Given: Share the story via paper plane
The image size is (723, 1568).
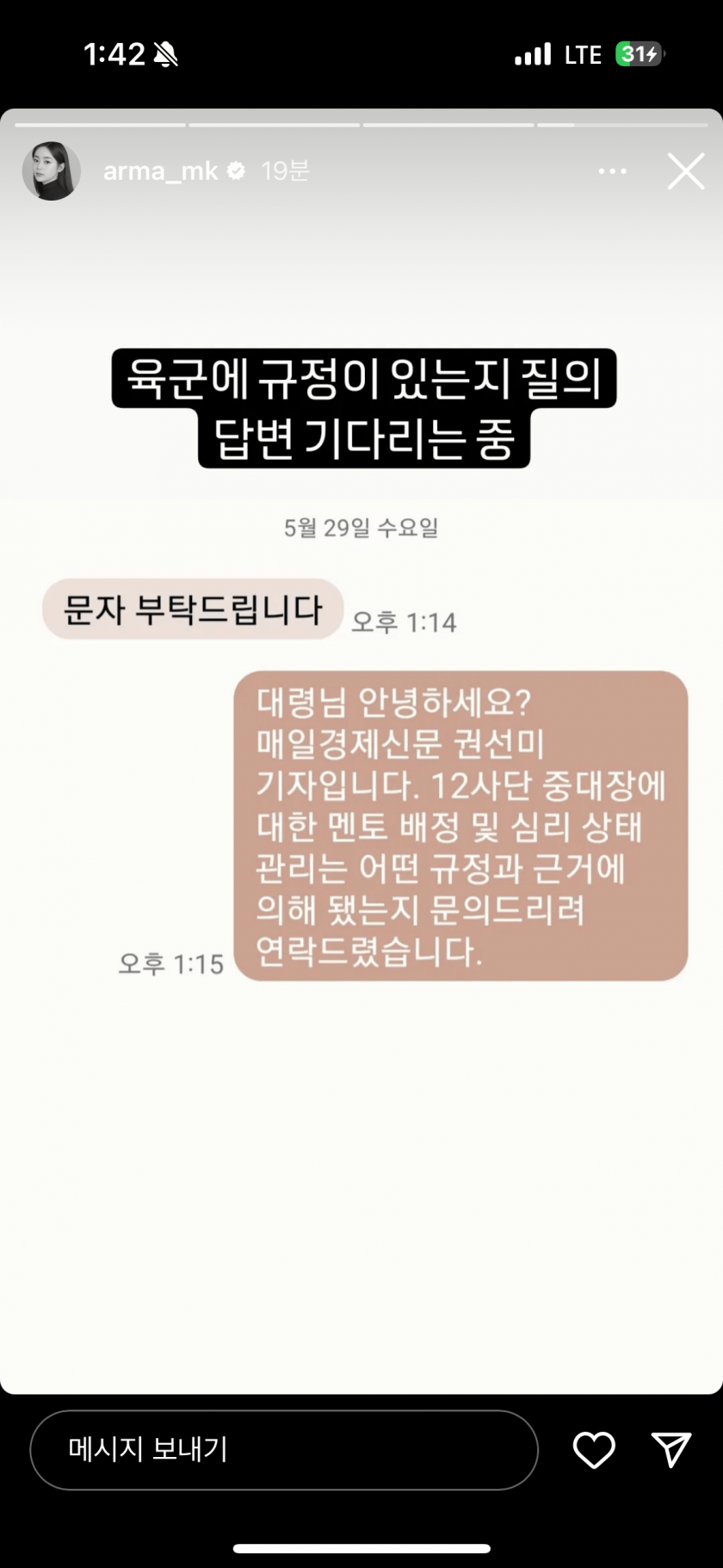Looking at the screenshot, I should 671,1450.
